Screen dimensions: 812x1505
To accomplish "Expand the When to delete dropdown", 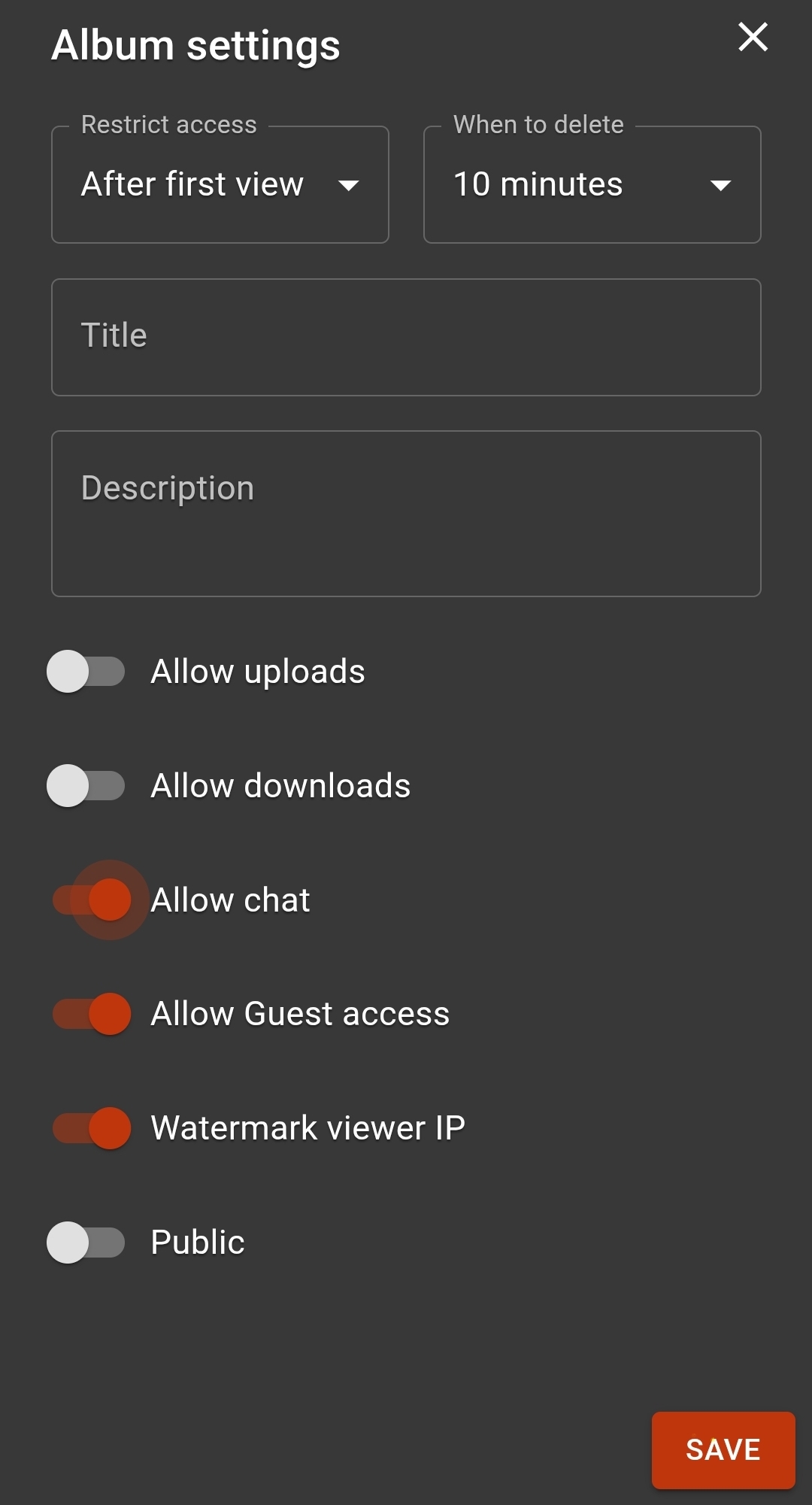I will (592, 185).
